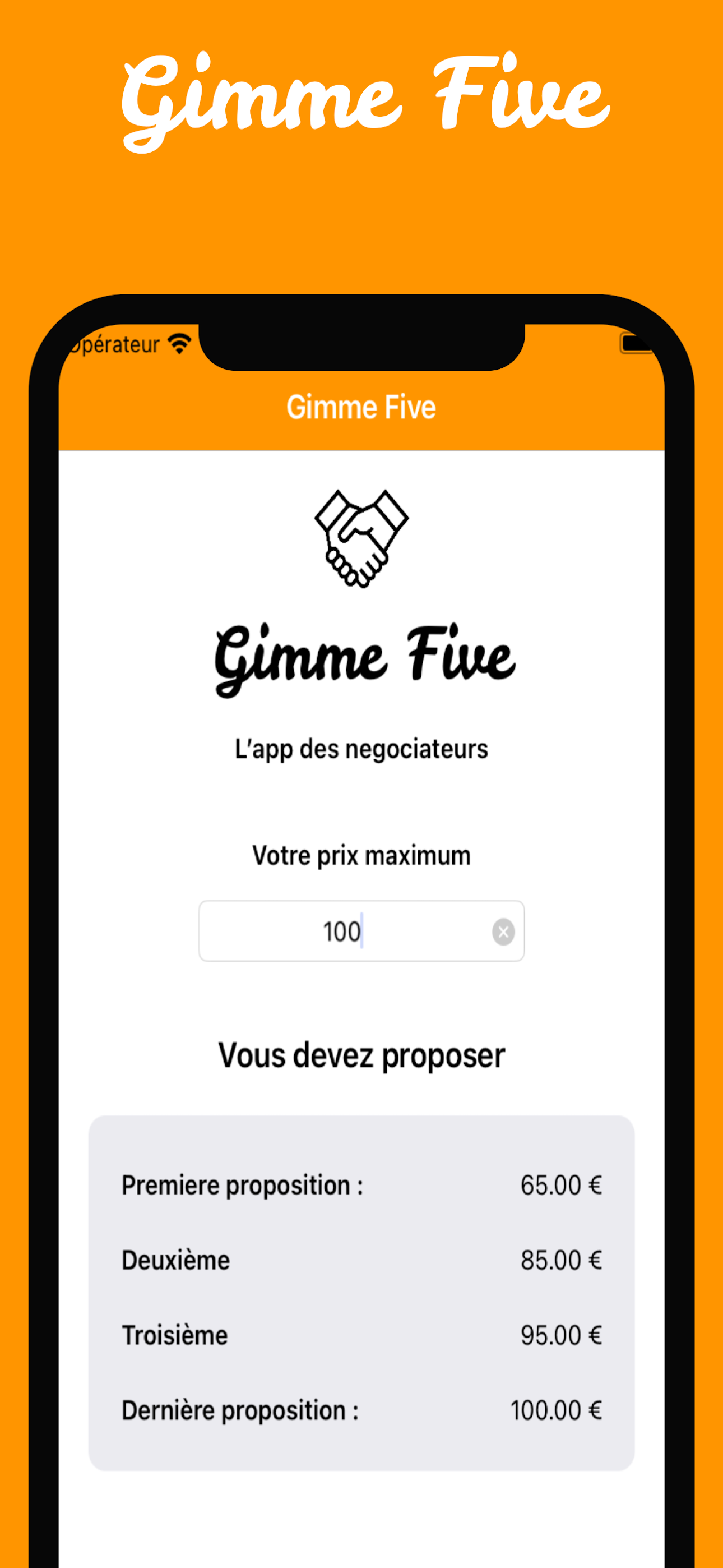Tap the Votre prix maximum label
This screenshot has height=1568, width=723.
[361, 855]
